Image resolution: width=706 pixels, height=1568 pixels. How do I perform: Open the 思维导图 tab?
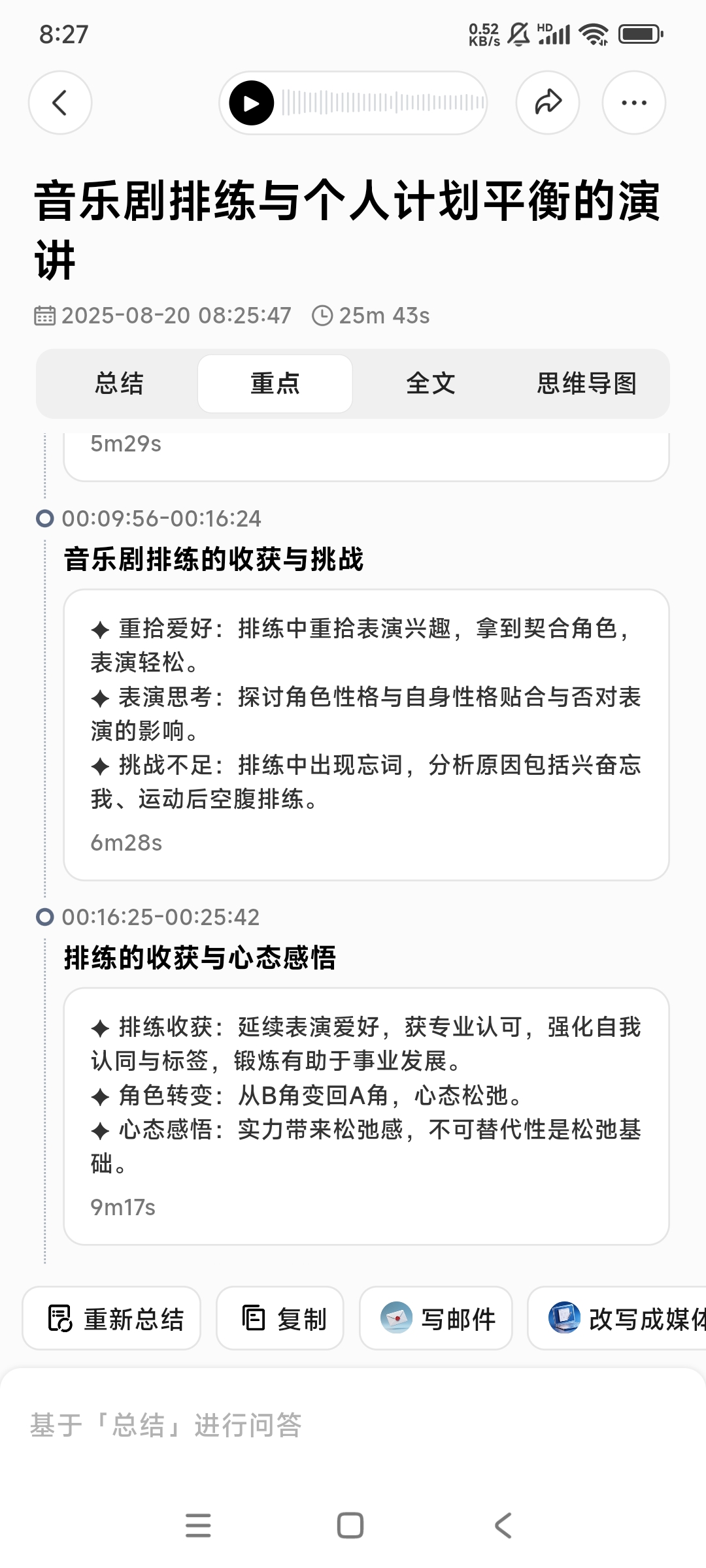(x=586, y=384)
